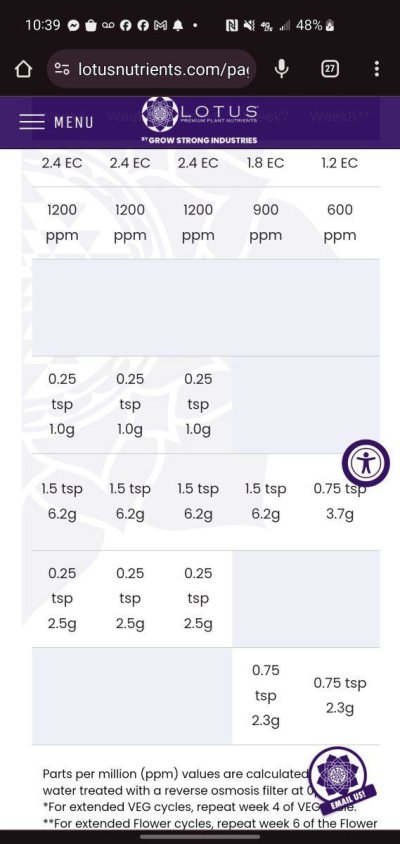The image size is (400, 844).
Task: Tap the Email Us badge
Action: click(x=343, y=776)
